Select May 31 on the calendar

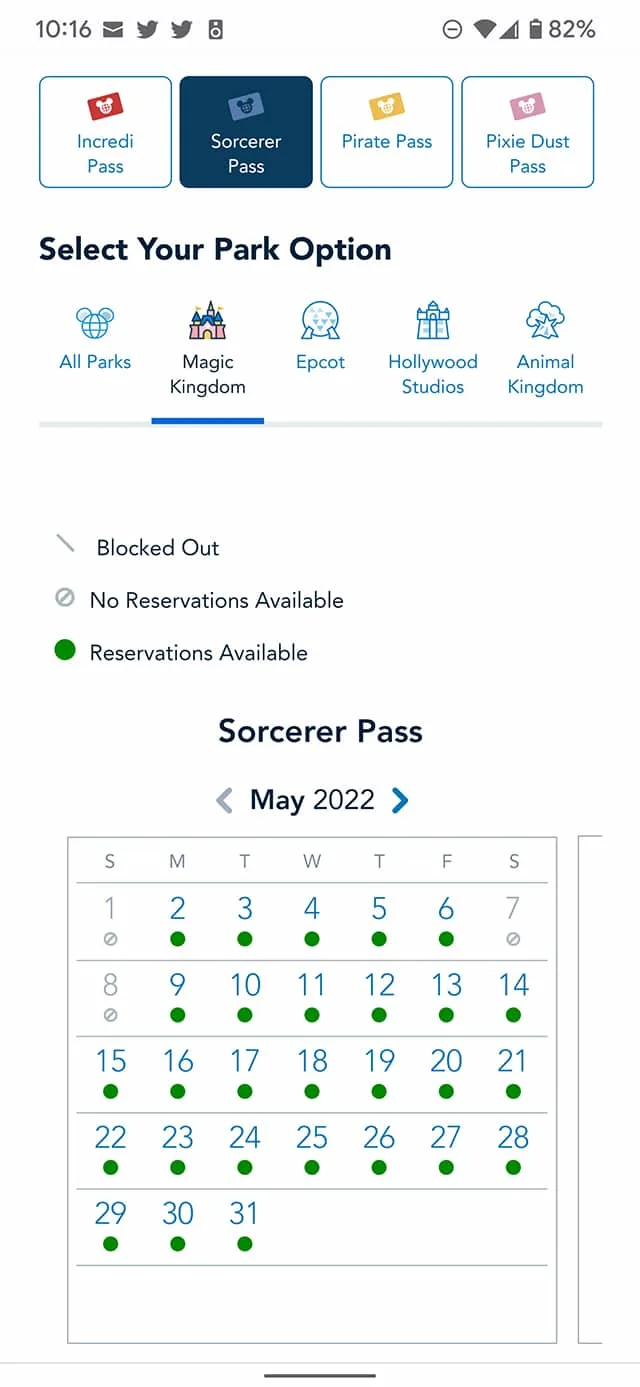[244, 1224]
